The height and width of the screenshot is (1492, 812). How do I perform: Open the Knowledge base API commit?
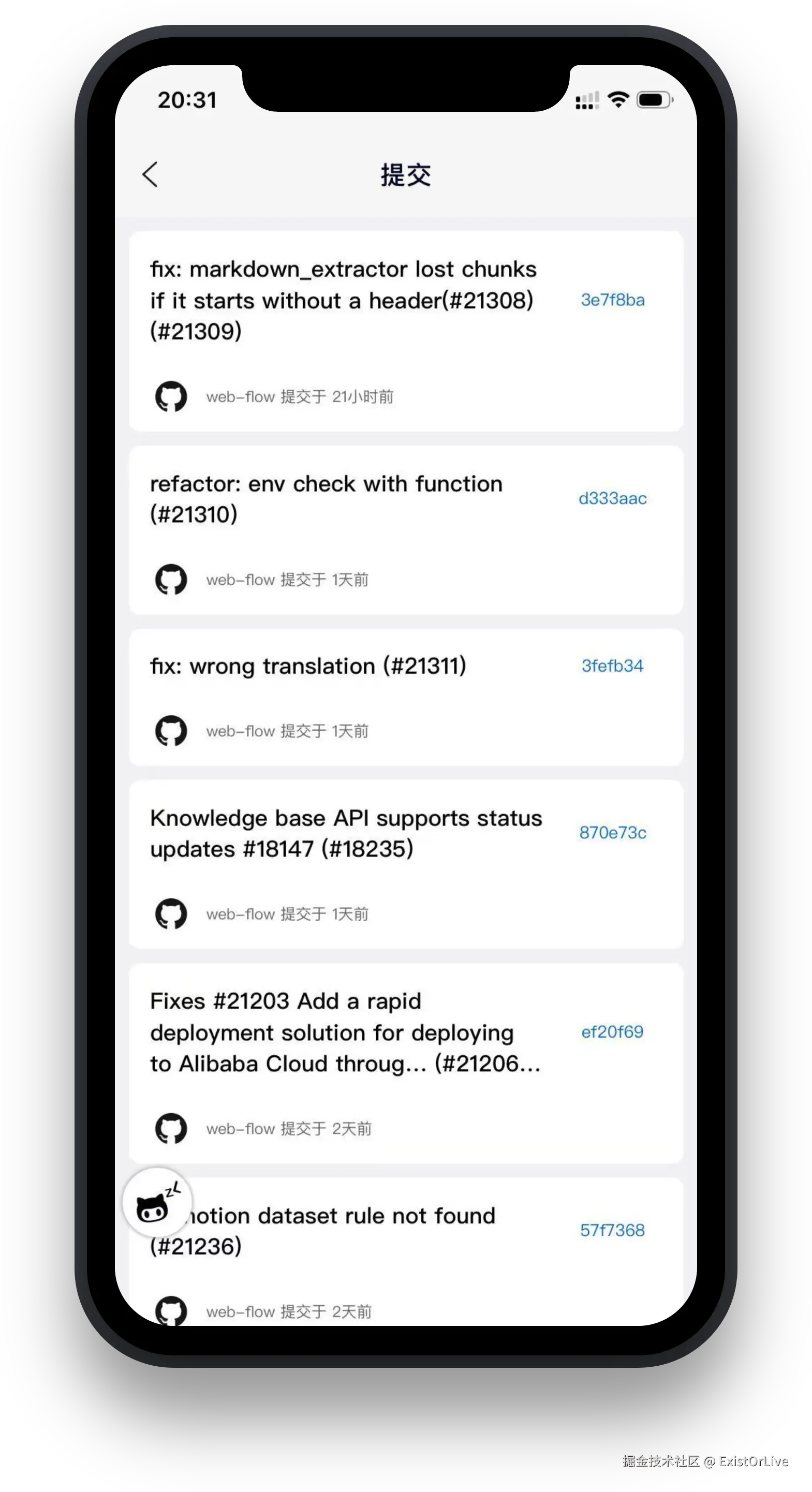tap(346, 833)
